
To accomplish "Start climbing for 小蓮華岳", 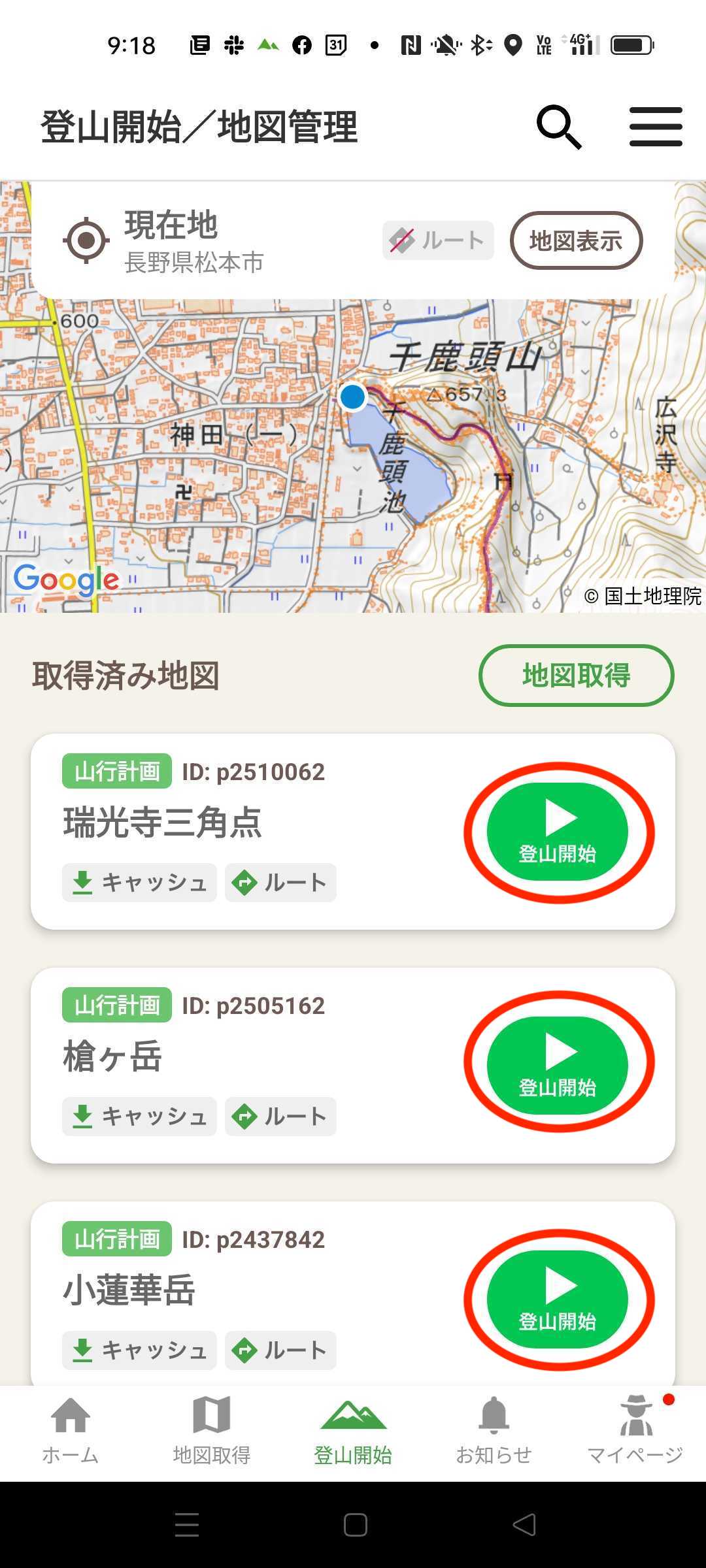I will pos(558,1299).
